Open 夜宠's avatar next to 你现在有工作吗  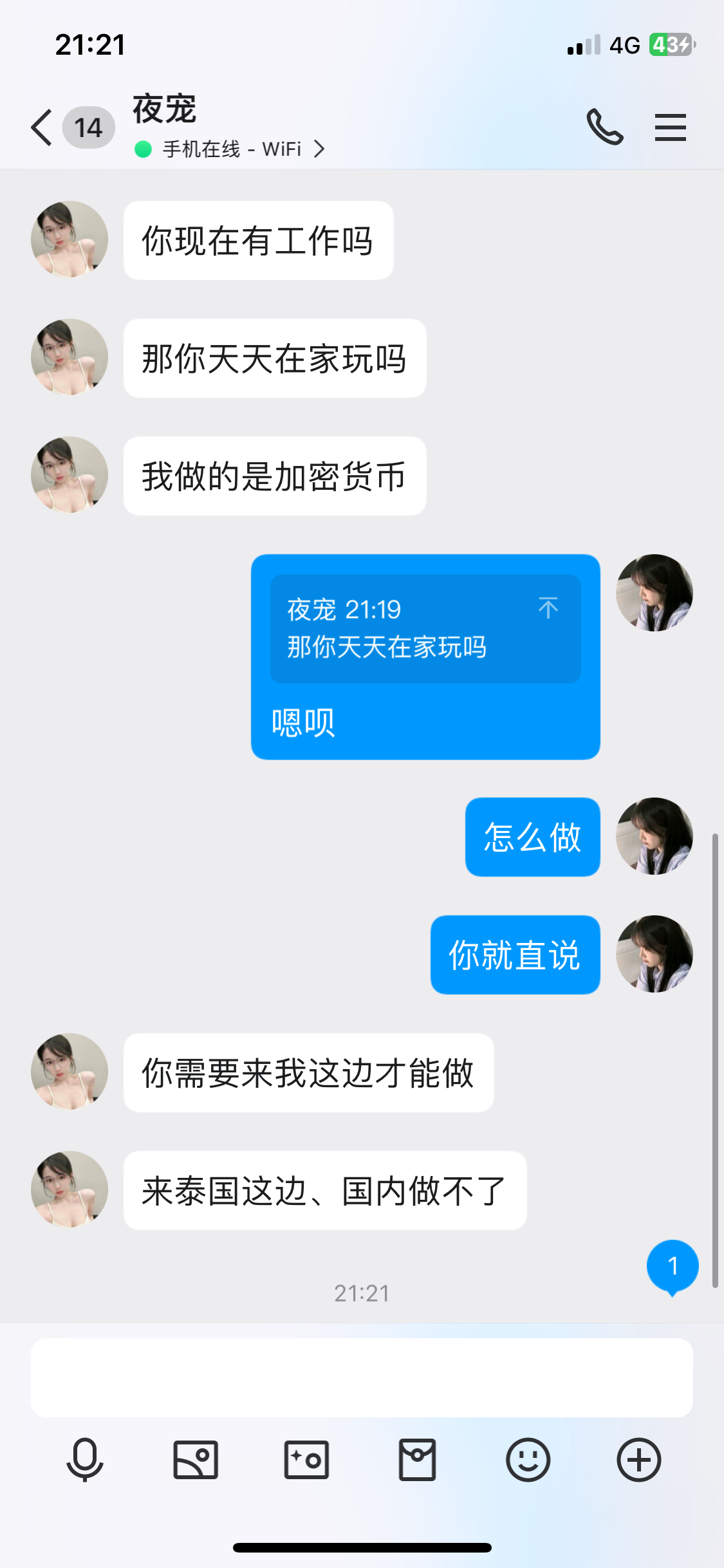[70, 239]
